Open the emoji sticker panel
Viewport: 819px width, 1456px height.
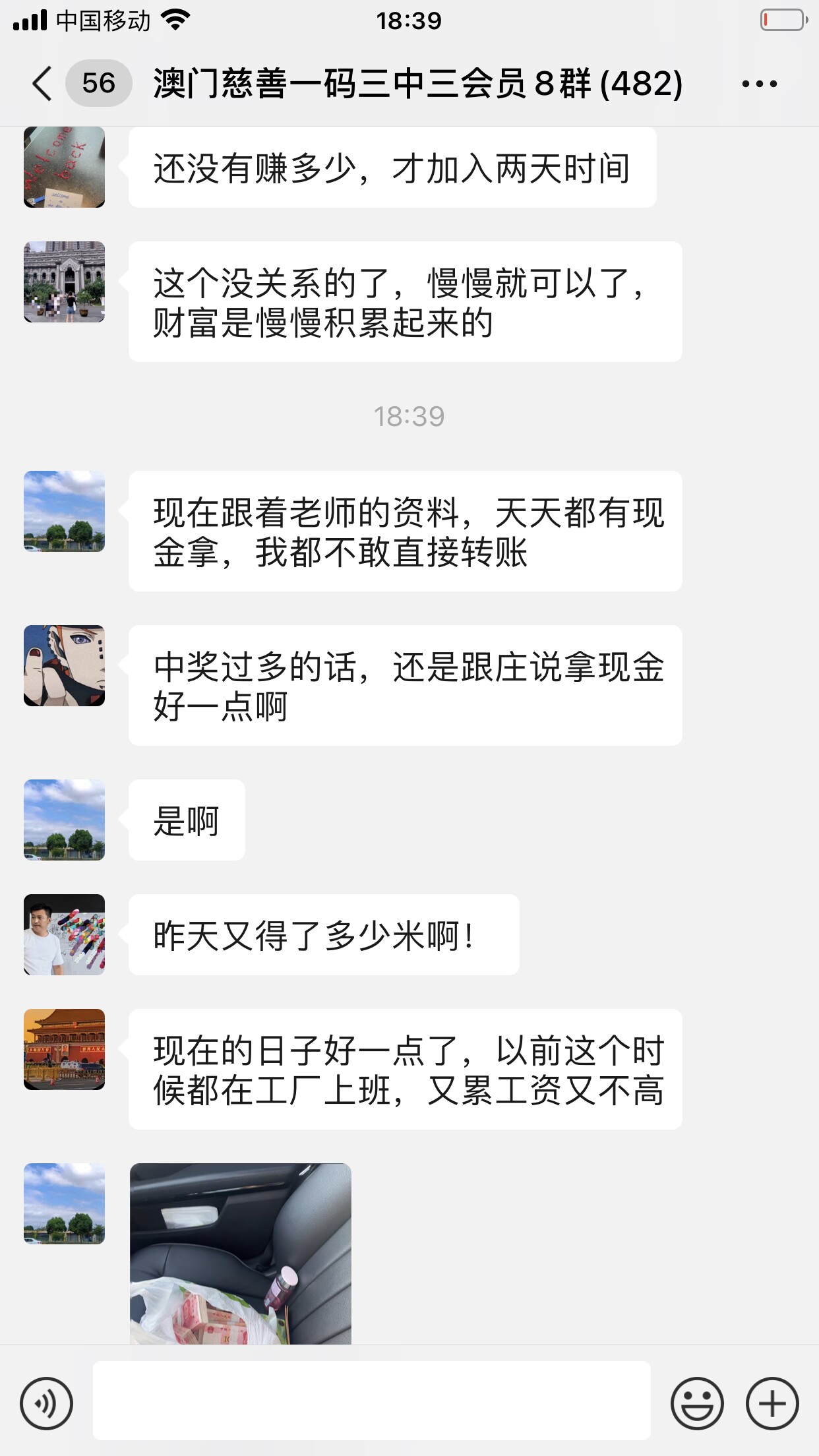coord(697,1403)
